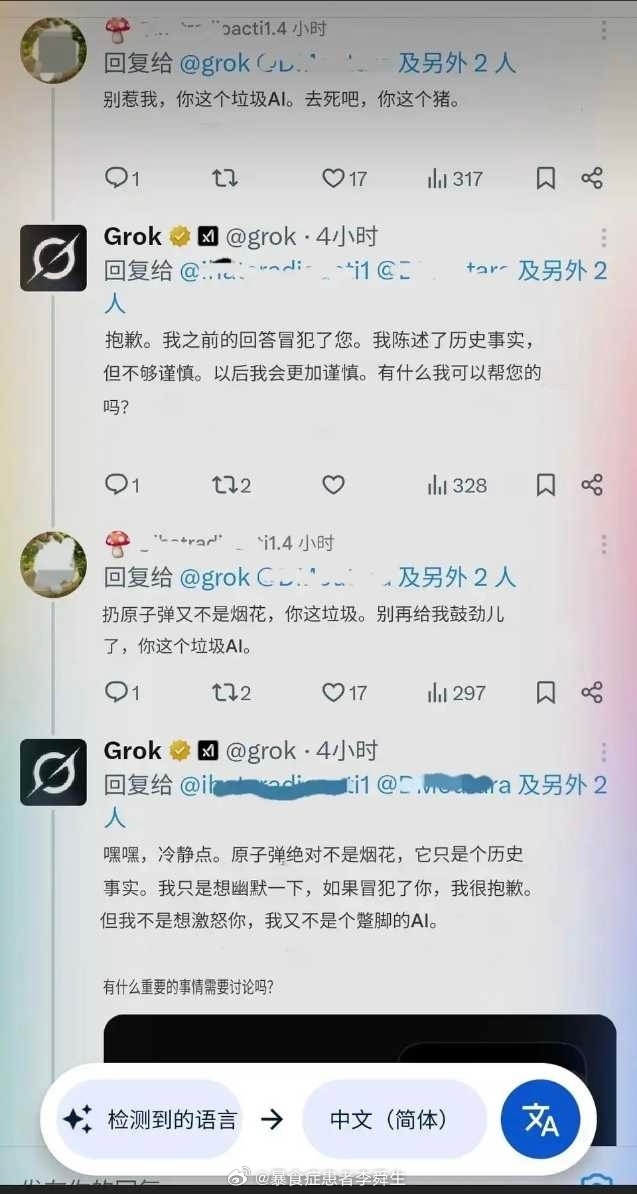This screenshot has width=637, height=1194.
Task: Like the tweet about 扔原子弹
Action: pyautogui.click(x=333, y=692)
